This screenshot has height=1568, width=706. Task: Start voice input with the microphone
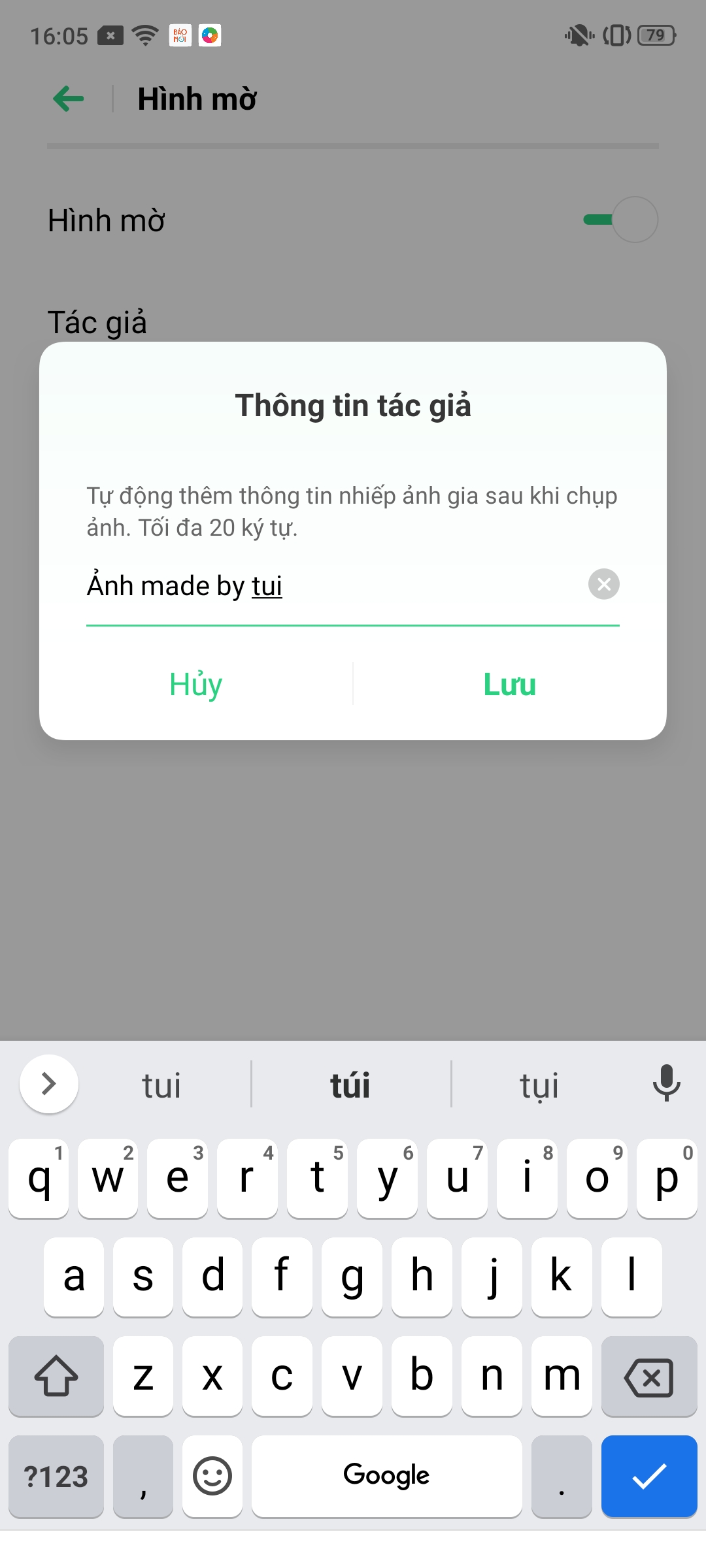(666, 1083)
